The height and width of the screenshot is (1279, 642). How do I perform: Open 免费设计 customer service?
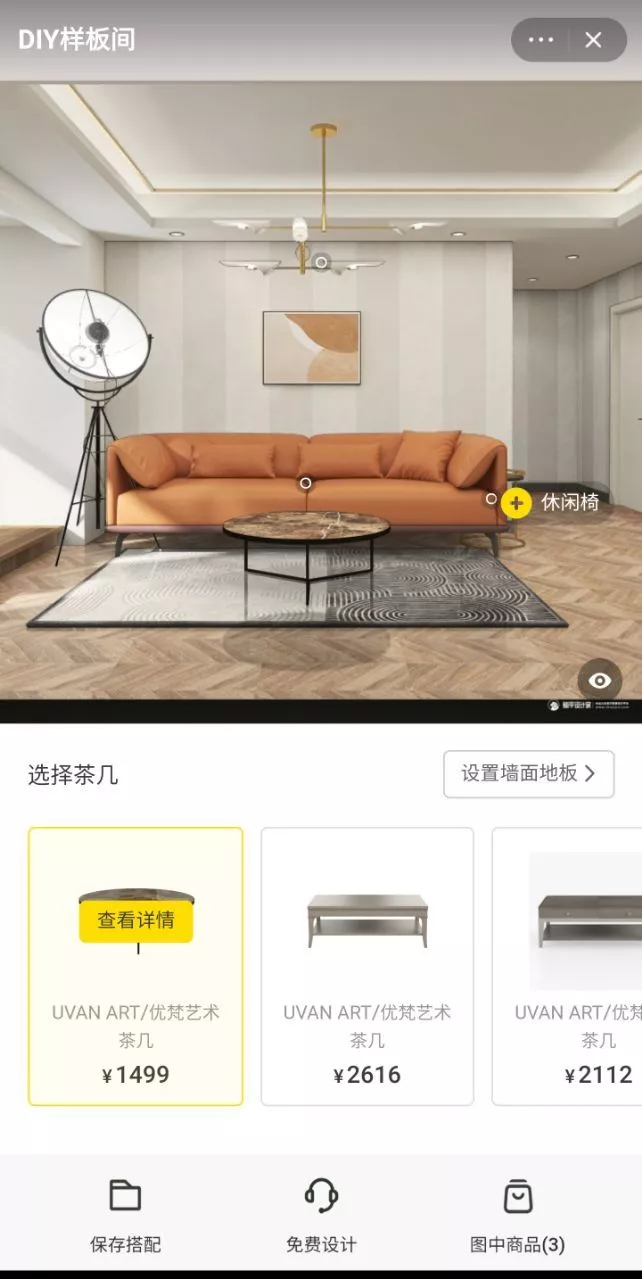pyautogui.click(x=321, y=1215)
